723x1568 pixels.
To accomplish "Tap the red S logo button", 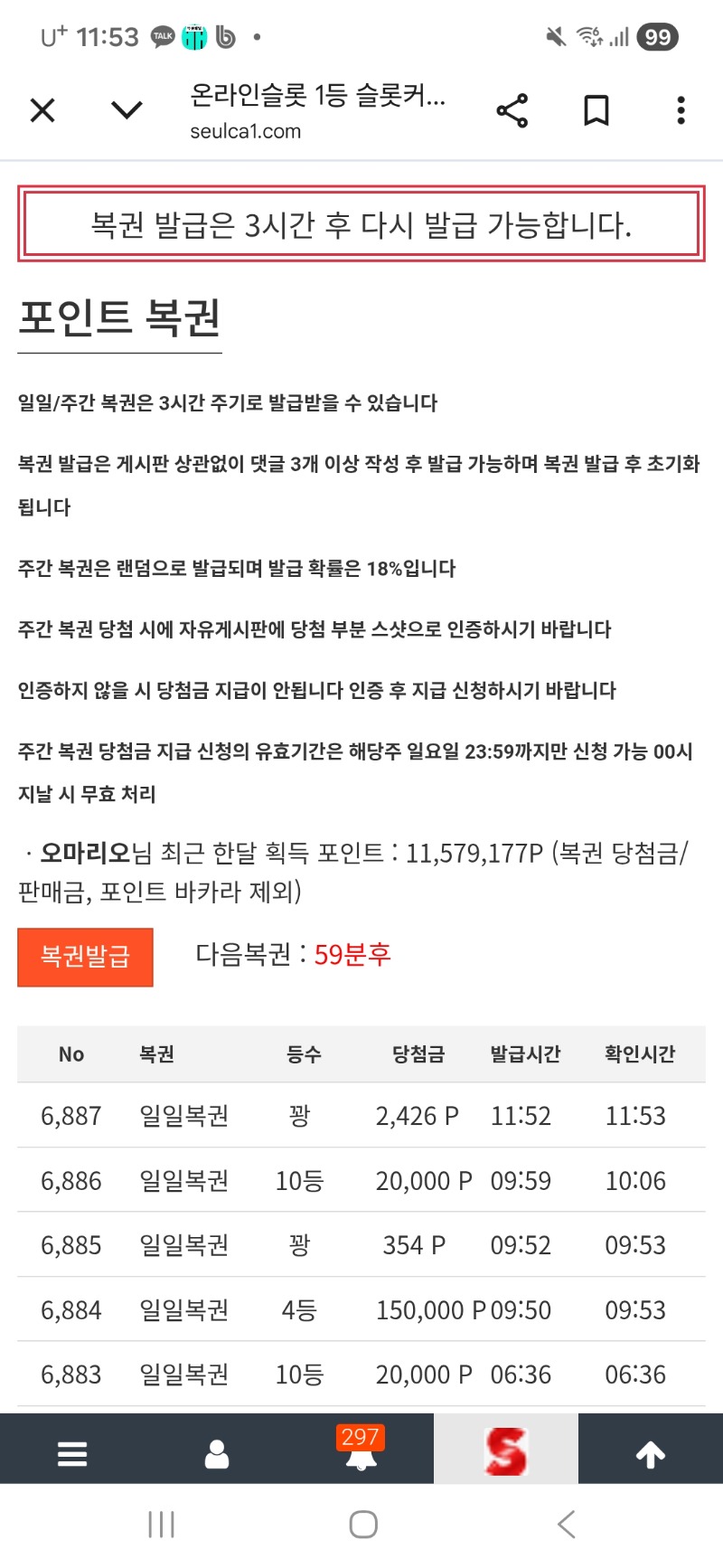I will 505,1450.
